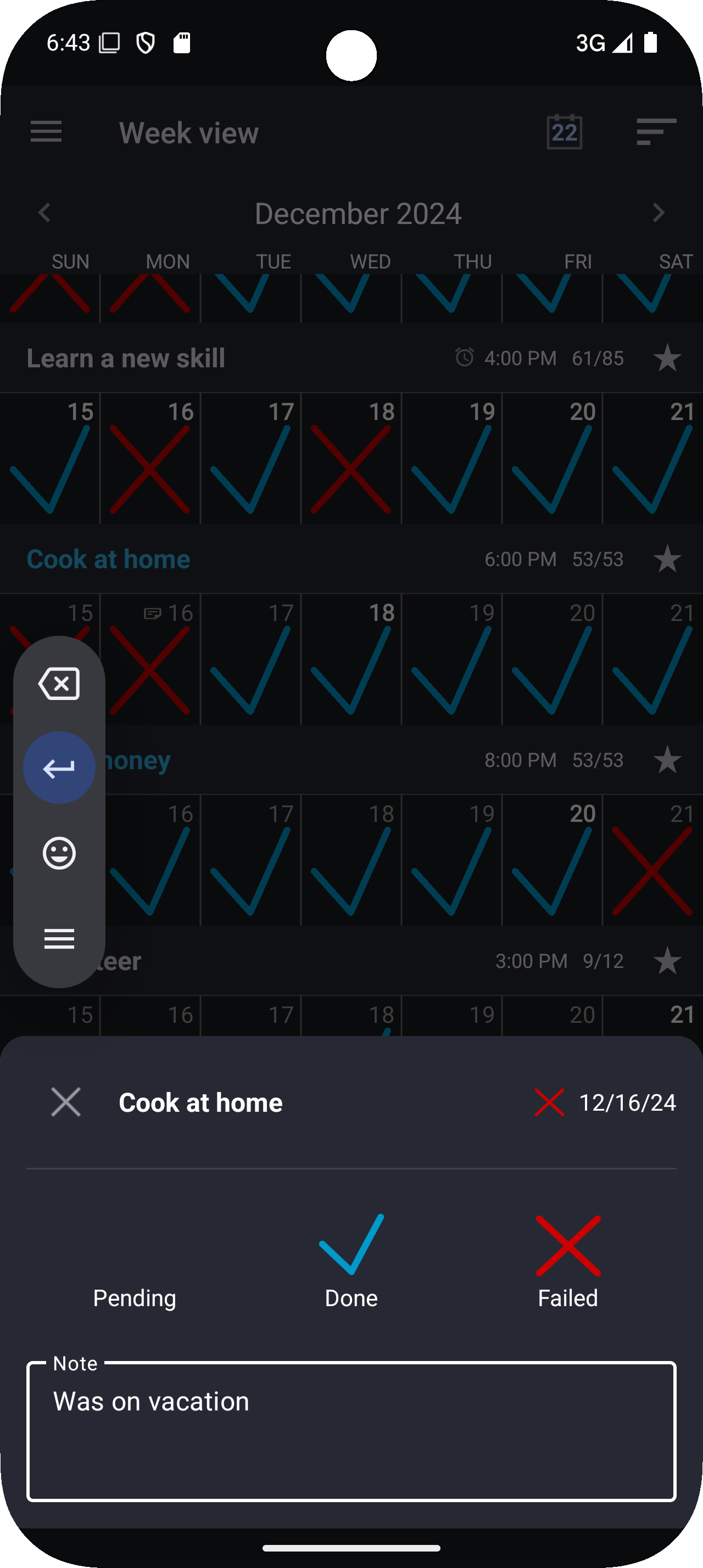
Task: Open the sort options icon
Action: point(656,132)
